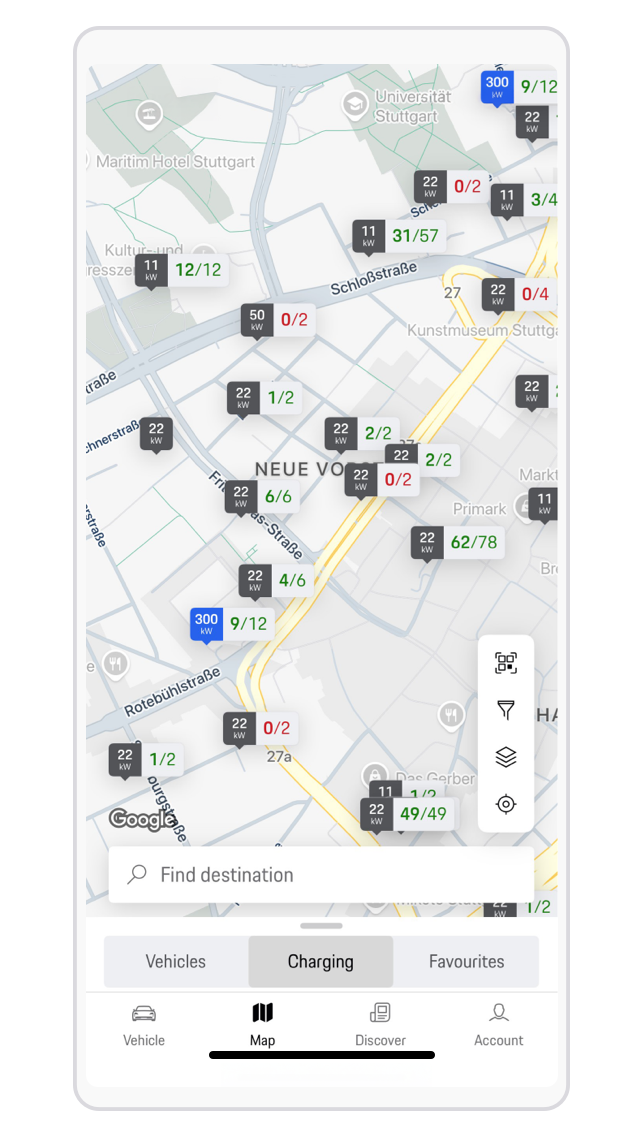Open the Map tab

click(x=262, y=1024)
